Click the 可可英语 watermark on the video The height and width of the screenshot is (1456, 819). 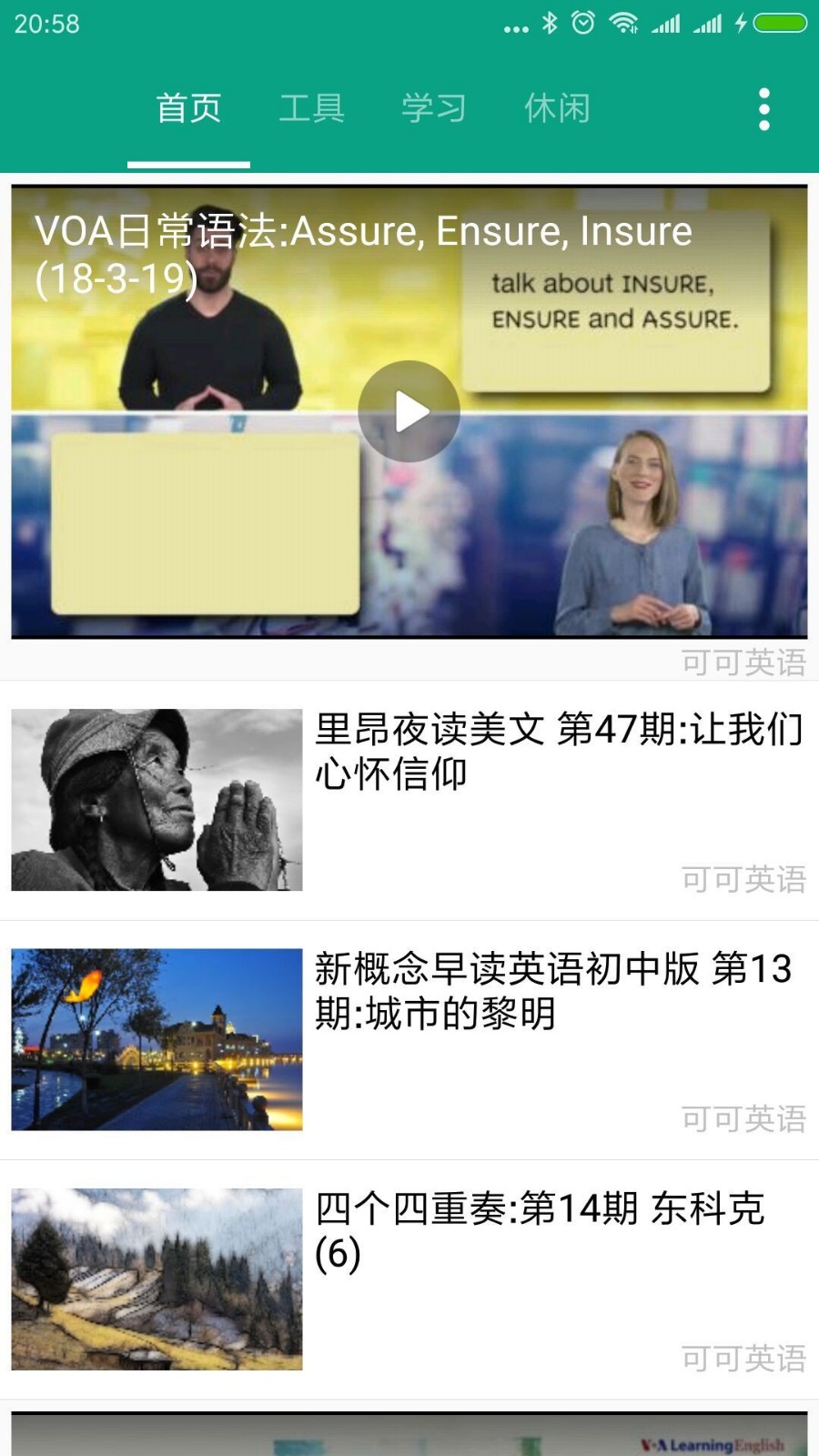click(745, 662)
